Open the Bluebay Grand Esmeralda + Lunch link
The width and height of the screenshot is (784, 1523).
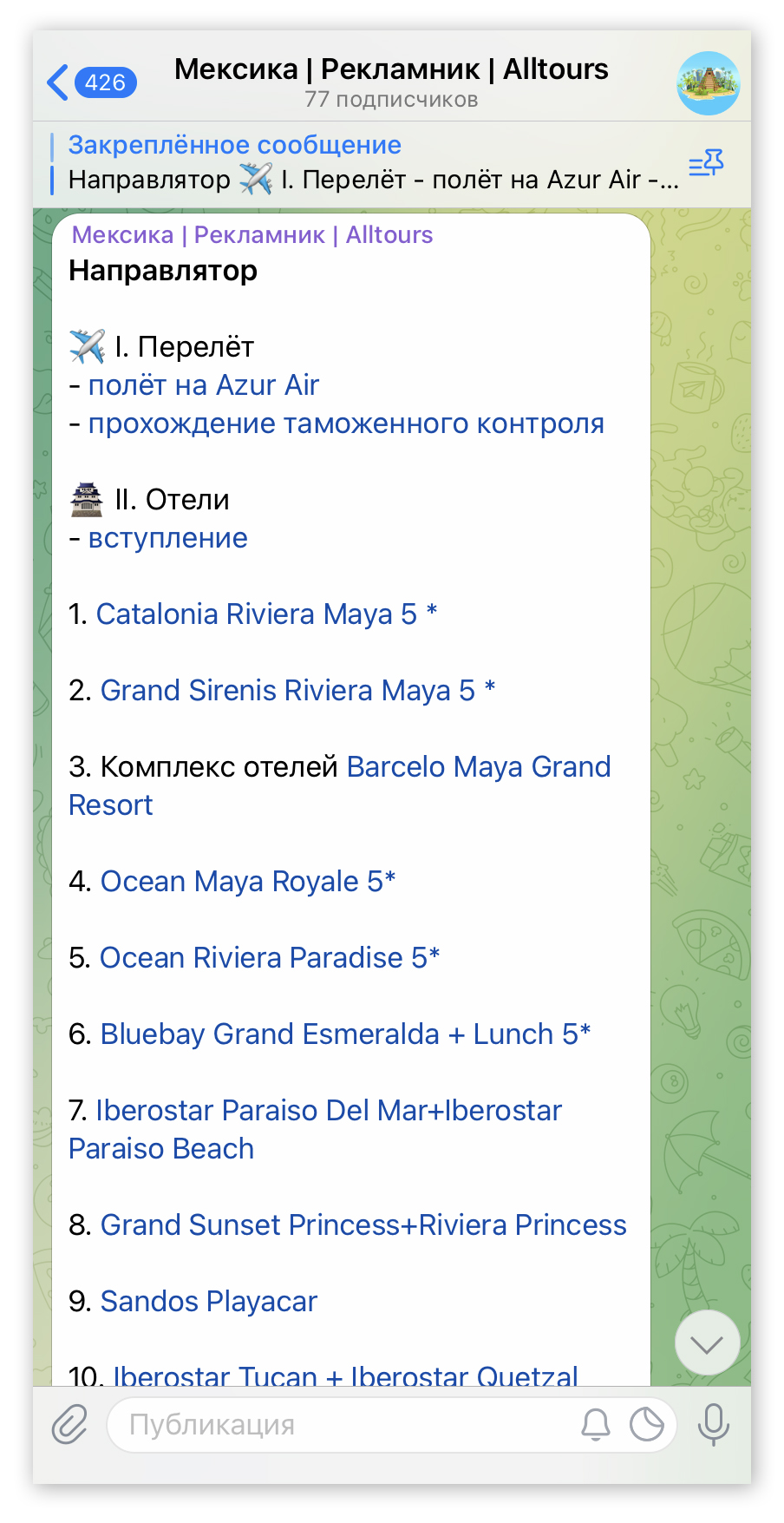point(345,1034)
